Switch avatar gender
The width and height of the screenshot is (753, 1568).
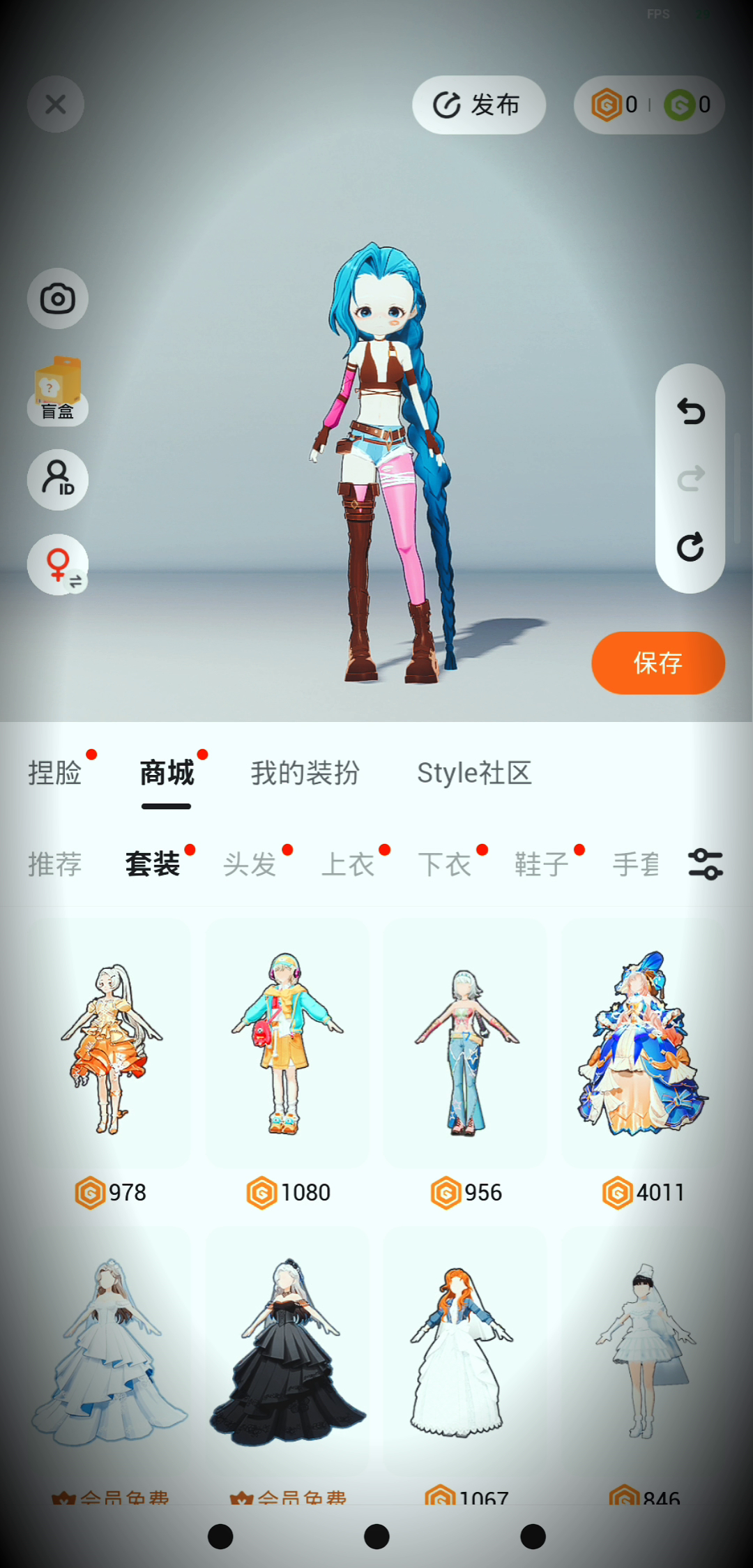58,564
